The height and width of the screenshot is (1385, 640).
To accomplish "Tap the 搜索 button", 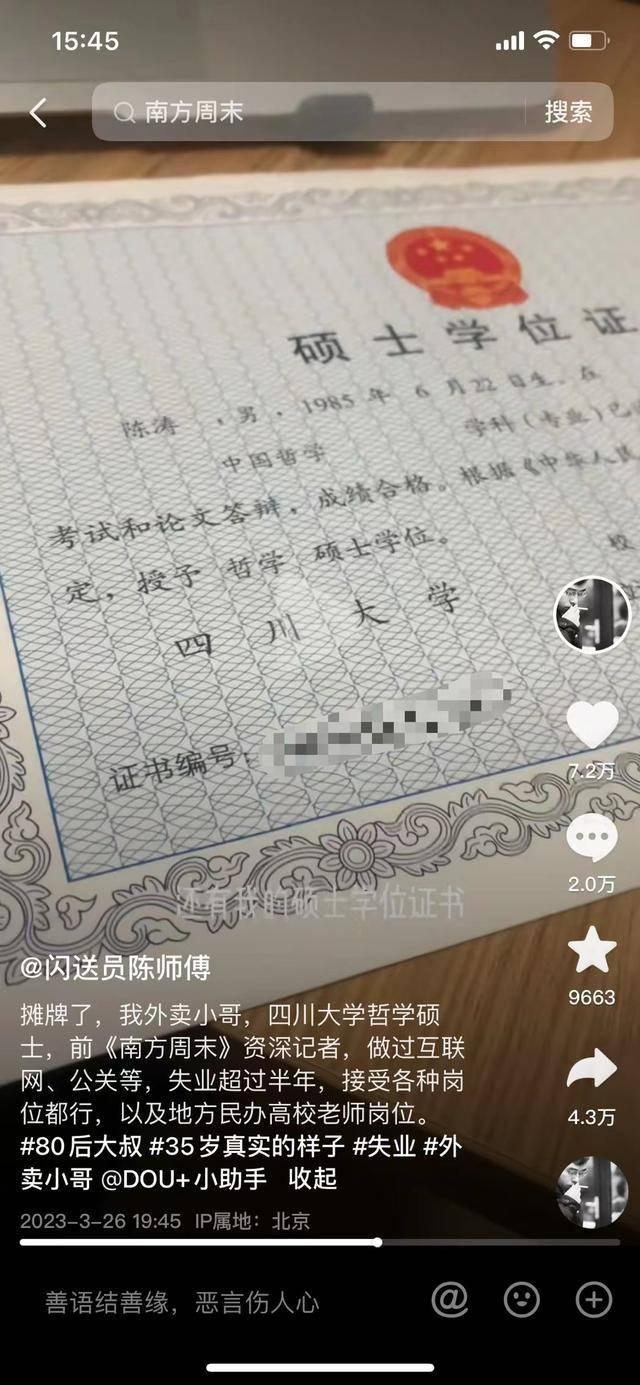I will click(568, 112).
